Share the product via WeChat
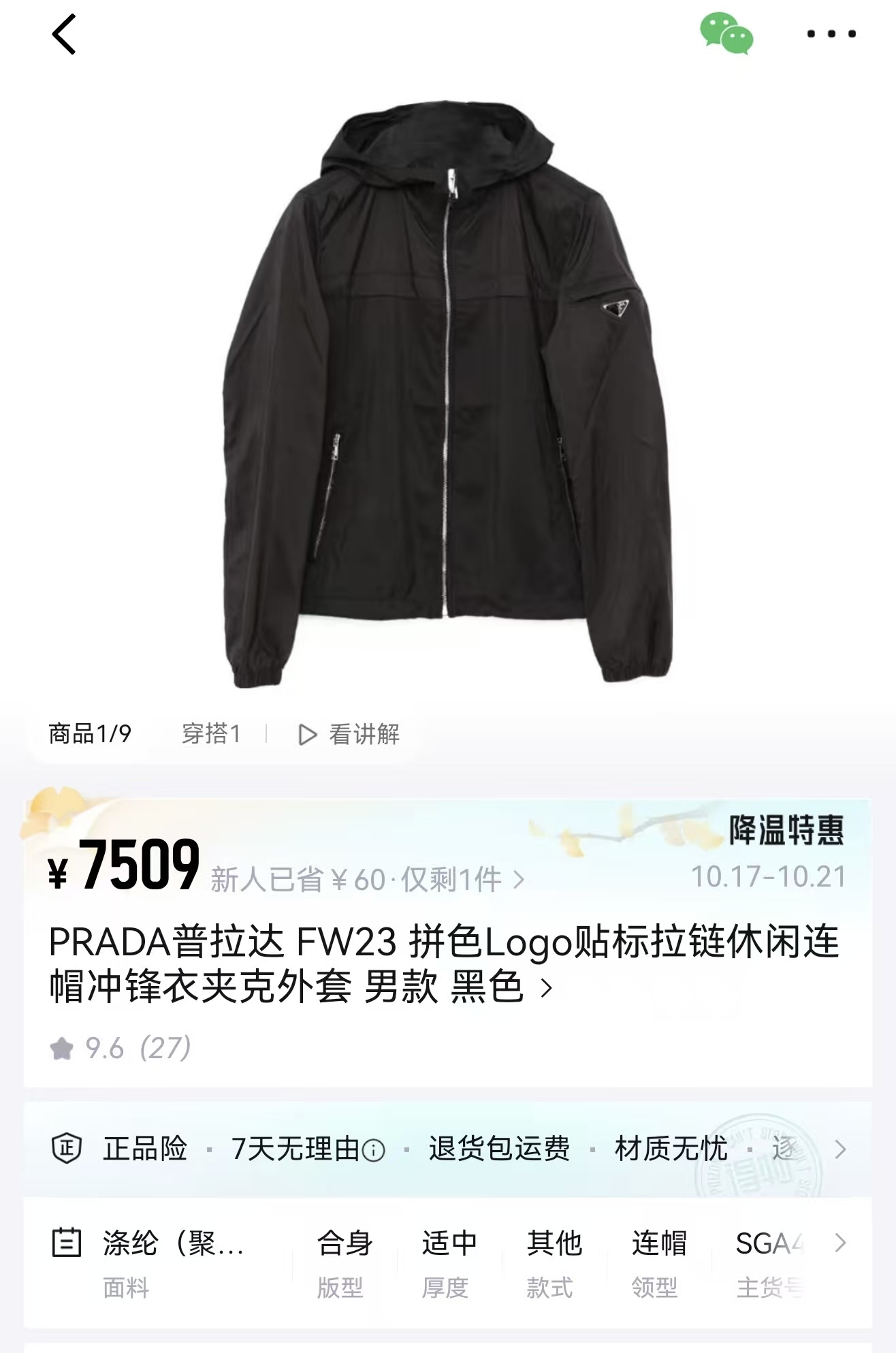The image size is (896, 1353). click(726, 33)
